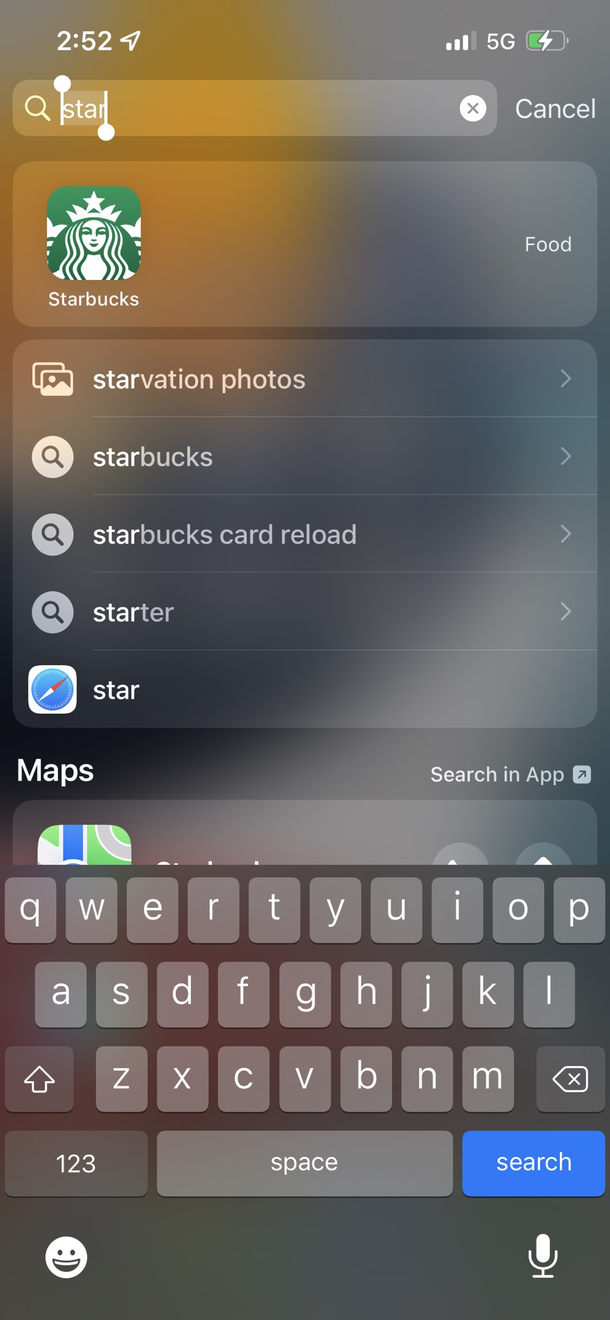Open the emoji keyboard

[66, 1256]
